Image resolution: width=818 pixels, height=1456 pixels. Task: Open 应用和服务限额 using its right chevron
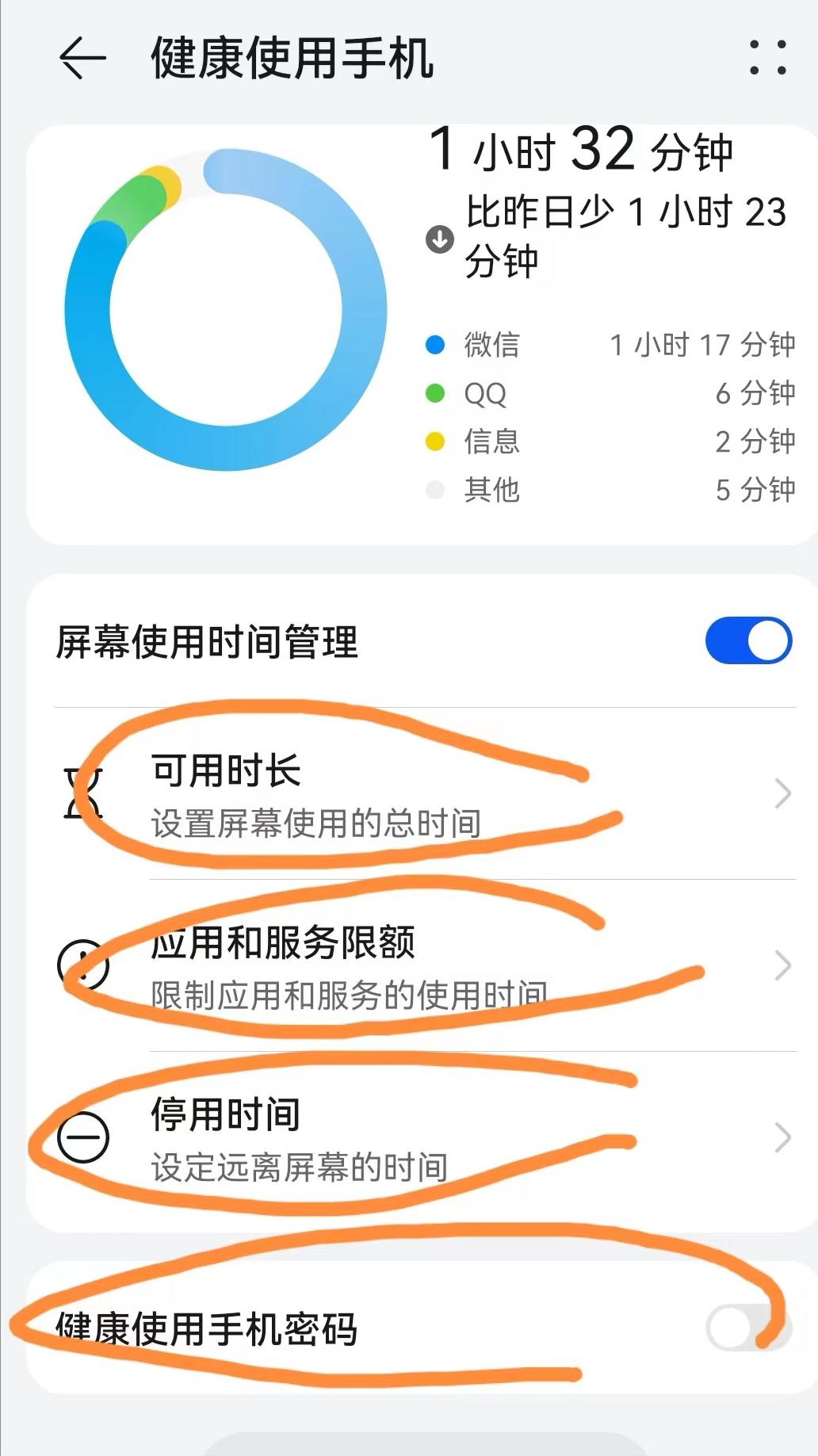click(782, 963)
